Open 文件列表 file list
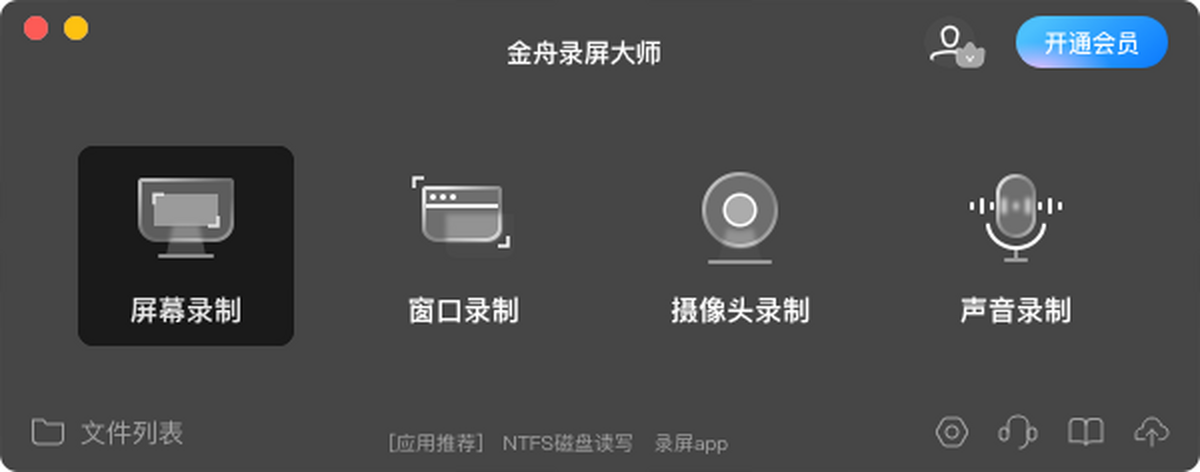This screenshot has height=472, width=1200. point(108,433)
